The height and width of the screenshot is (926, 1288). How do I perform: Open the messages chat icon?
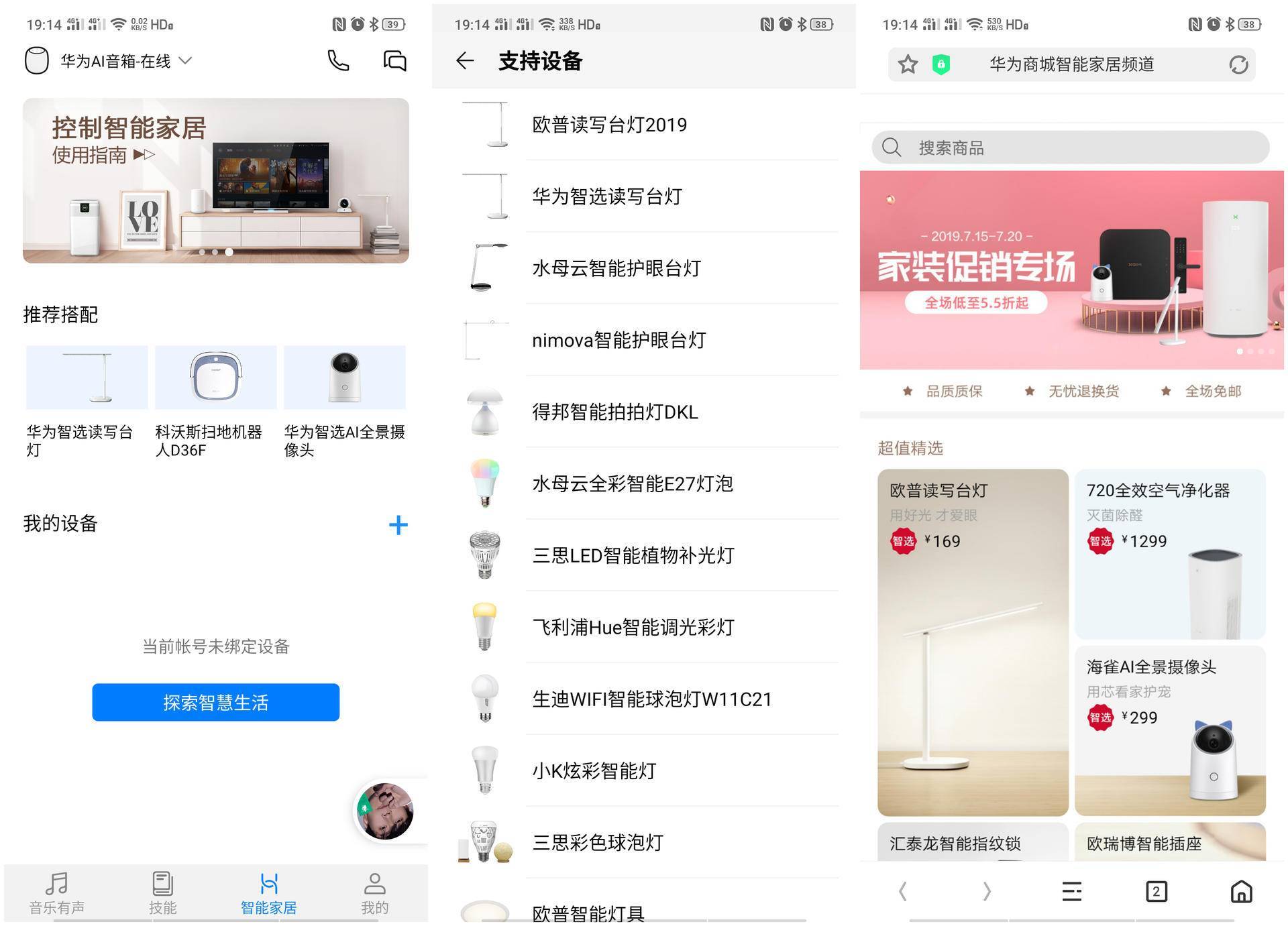tap(394, 61)
